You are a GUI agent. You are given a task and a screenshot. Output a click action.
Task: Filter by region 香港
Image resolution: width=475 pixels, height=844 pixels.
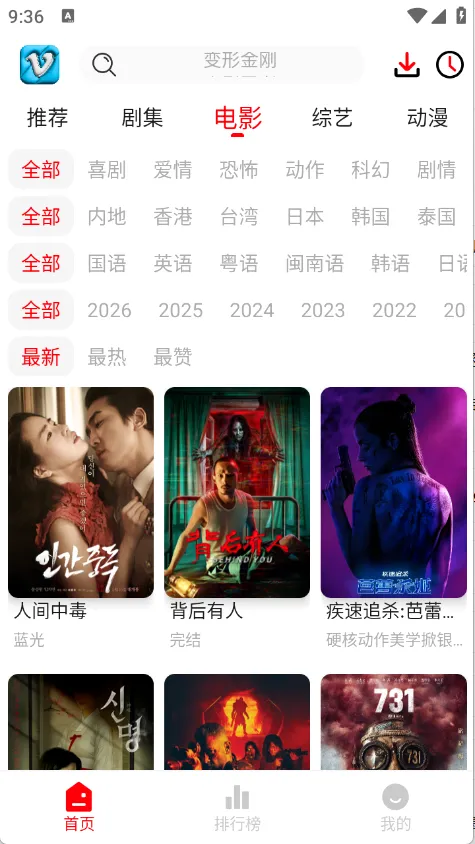coord(172,216)
